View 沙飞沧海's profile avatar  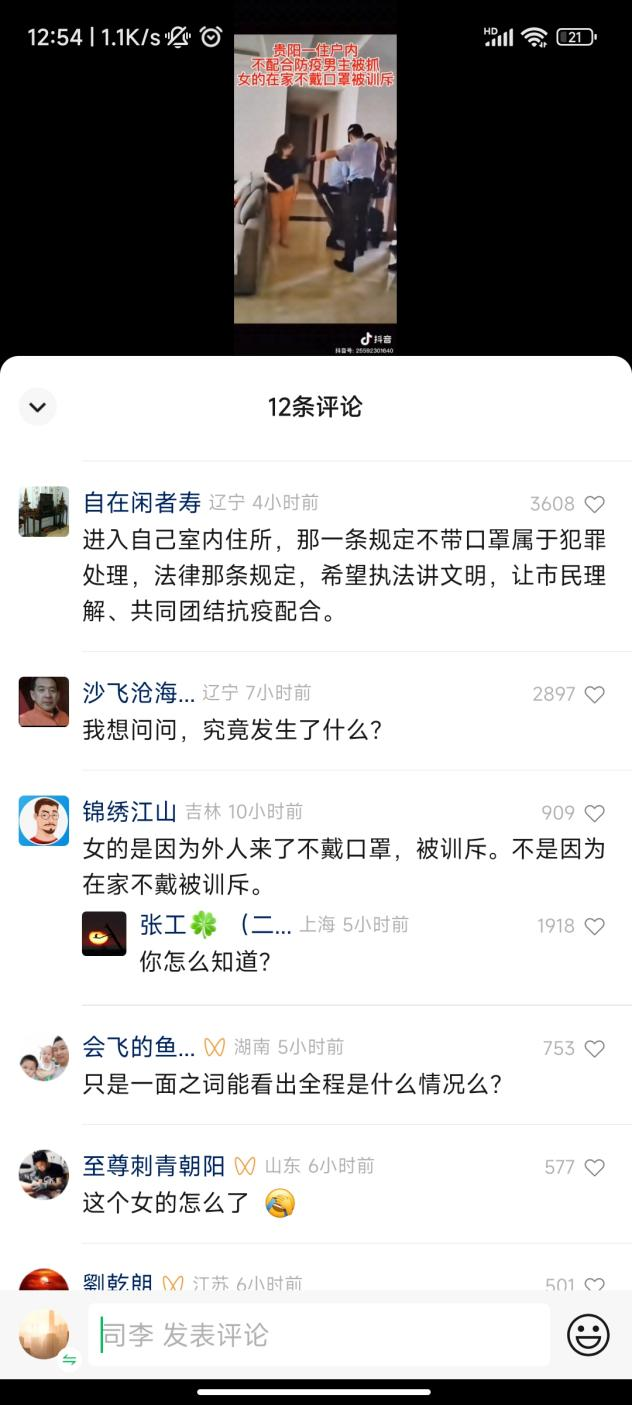pos(44,702)
